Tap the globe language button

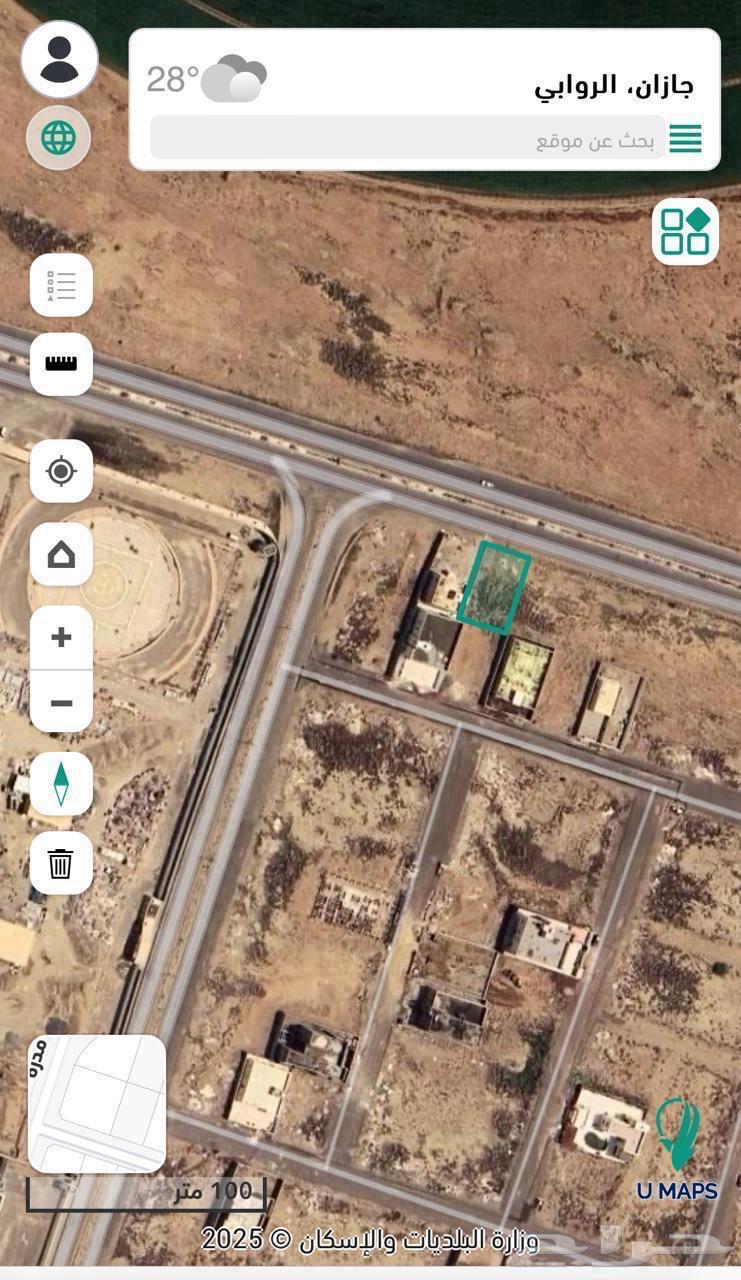coord(59,137)
